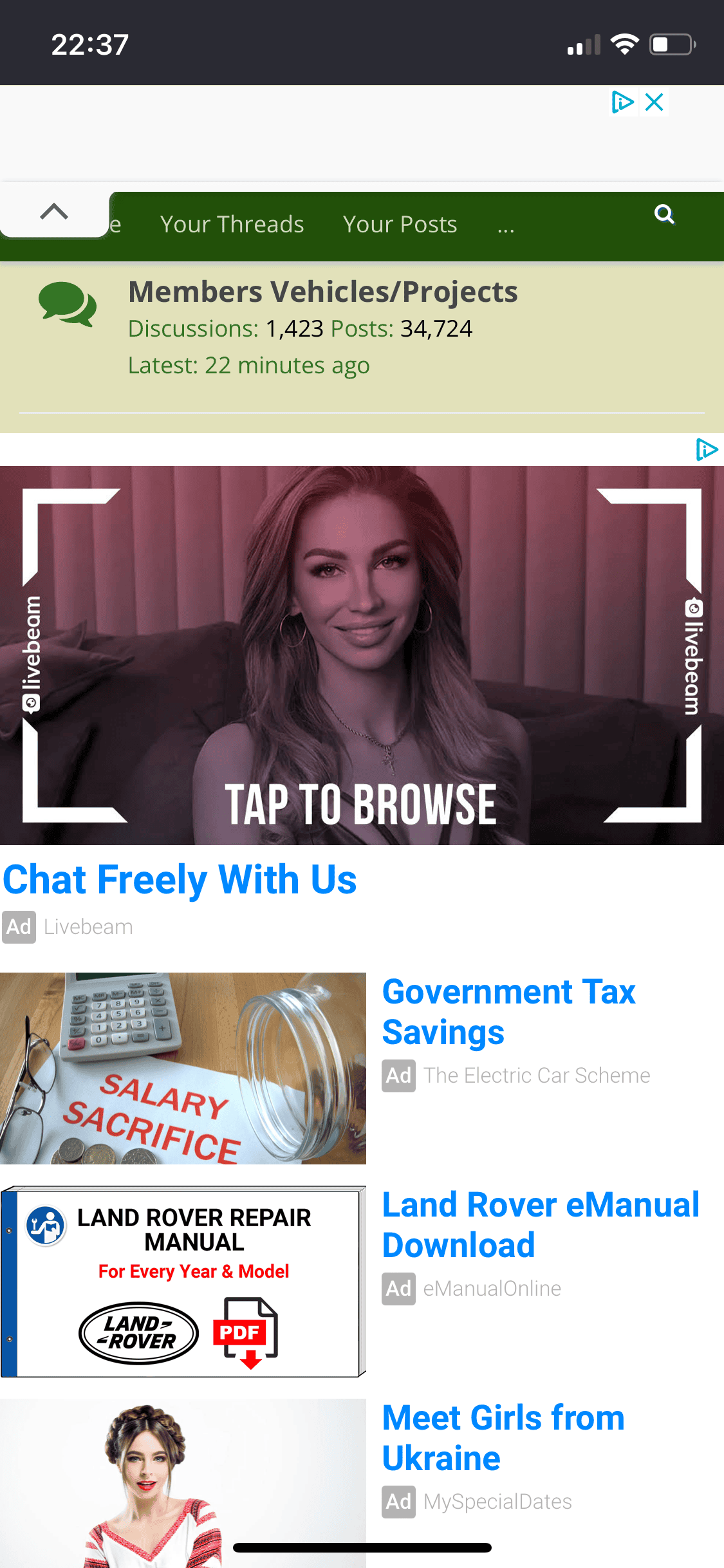Open Government Tax Savings ad link
This screenshot has height=1568, width=724.
(x=508, y=1011)
